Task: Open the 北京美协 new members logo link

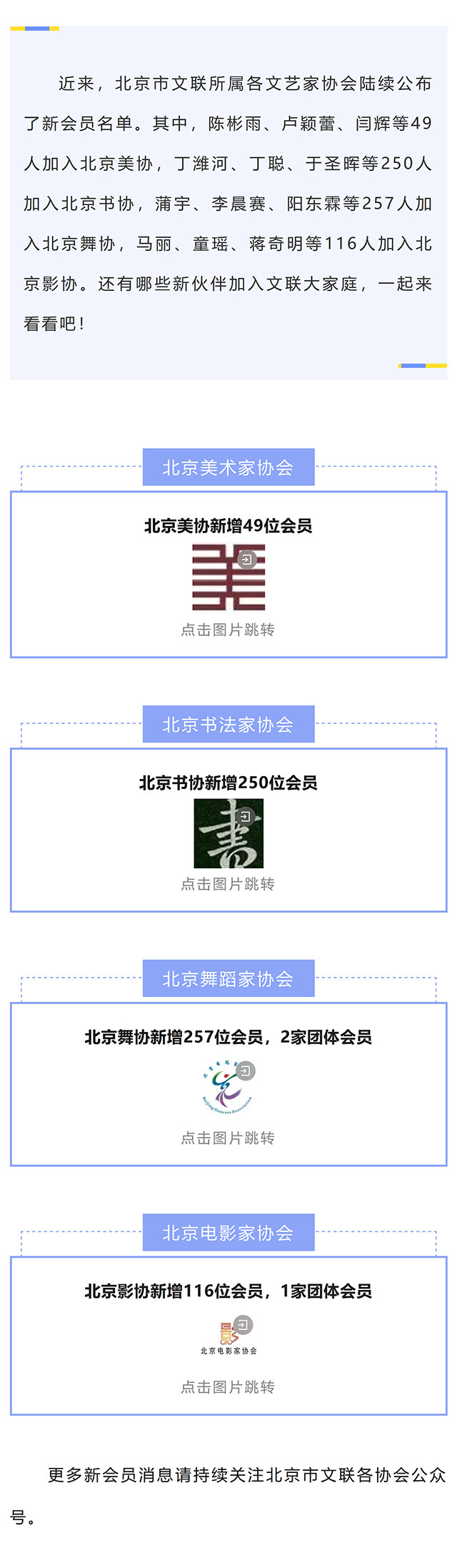Action: (x=228, y=577)
